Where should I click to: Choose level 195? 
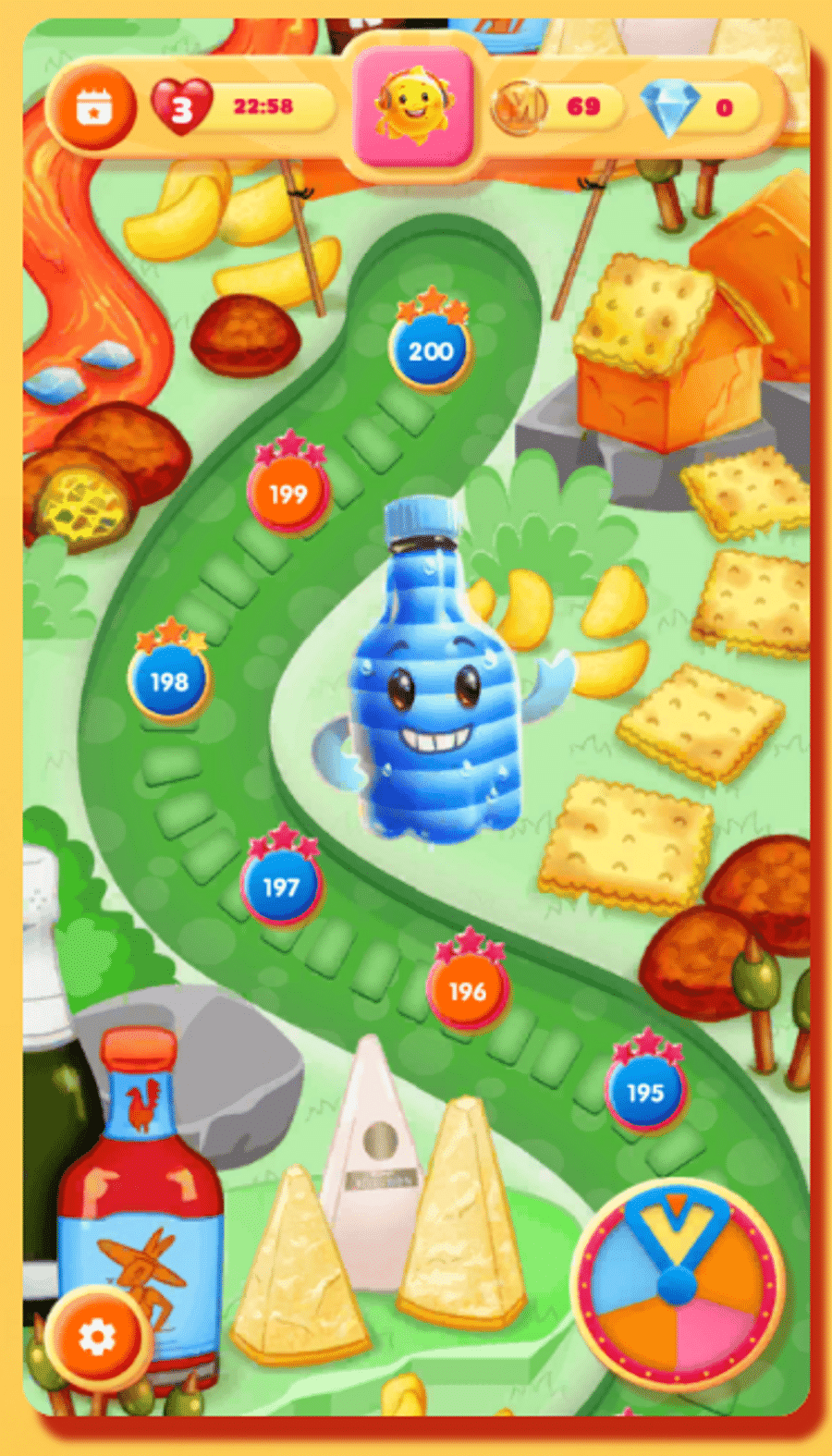645,1092
